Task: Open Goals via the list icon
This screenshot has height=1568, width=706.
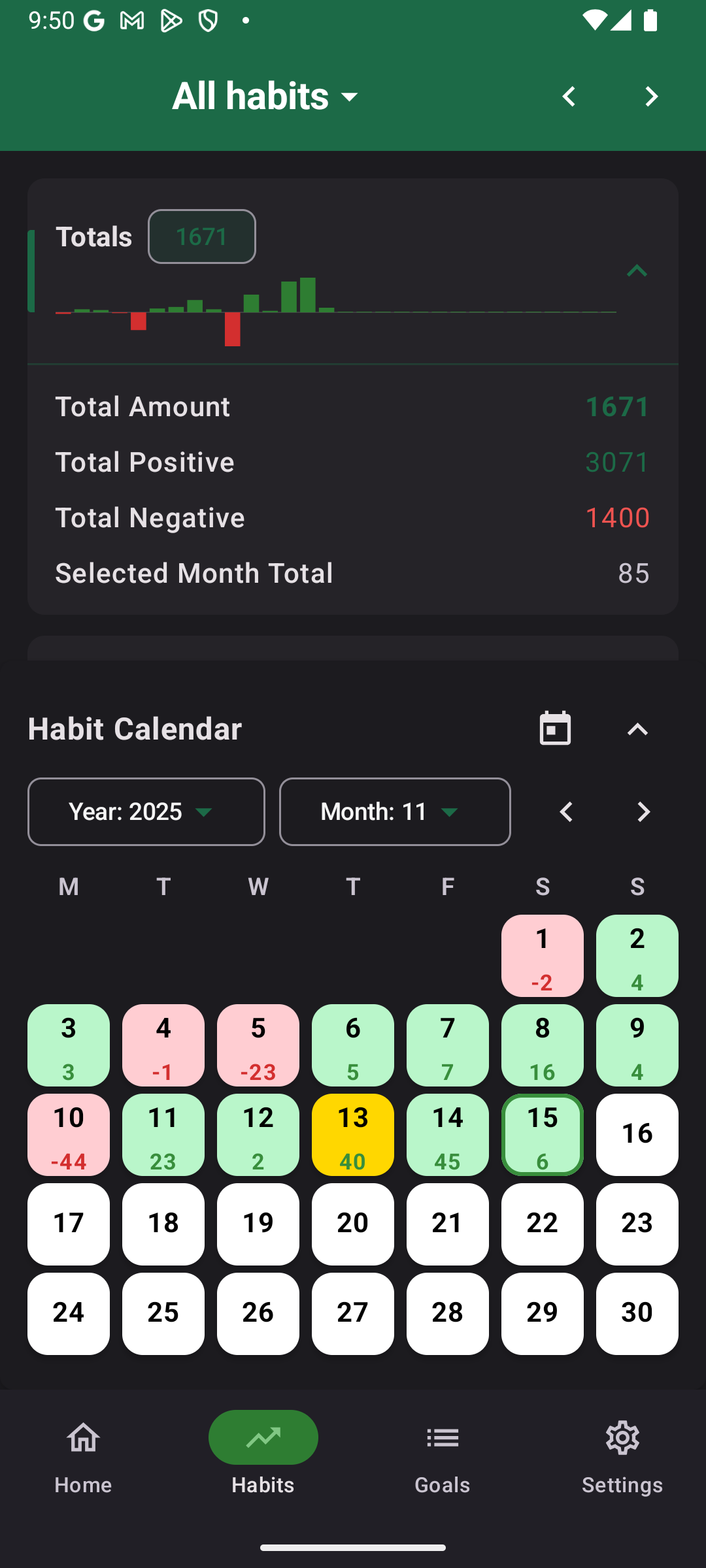Action: [x=442, y=1437]
